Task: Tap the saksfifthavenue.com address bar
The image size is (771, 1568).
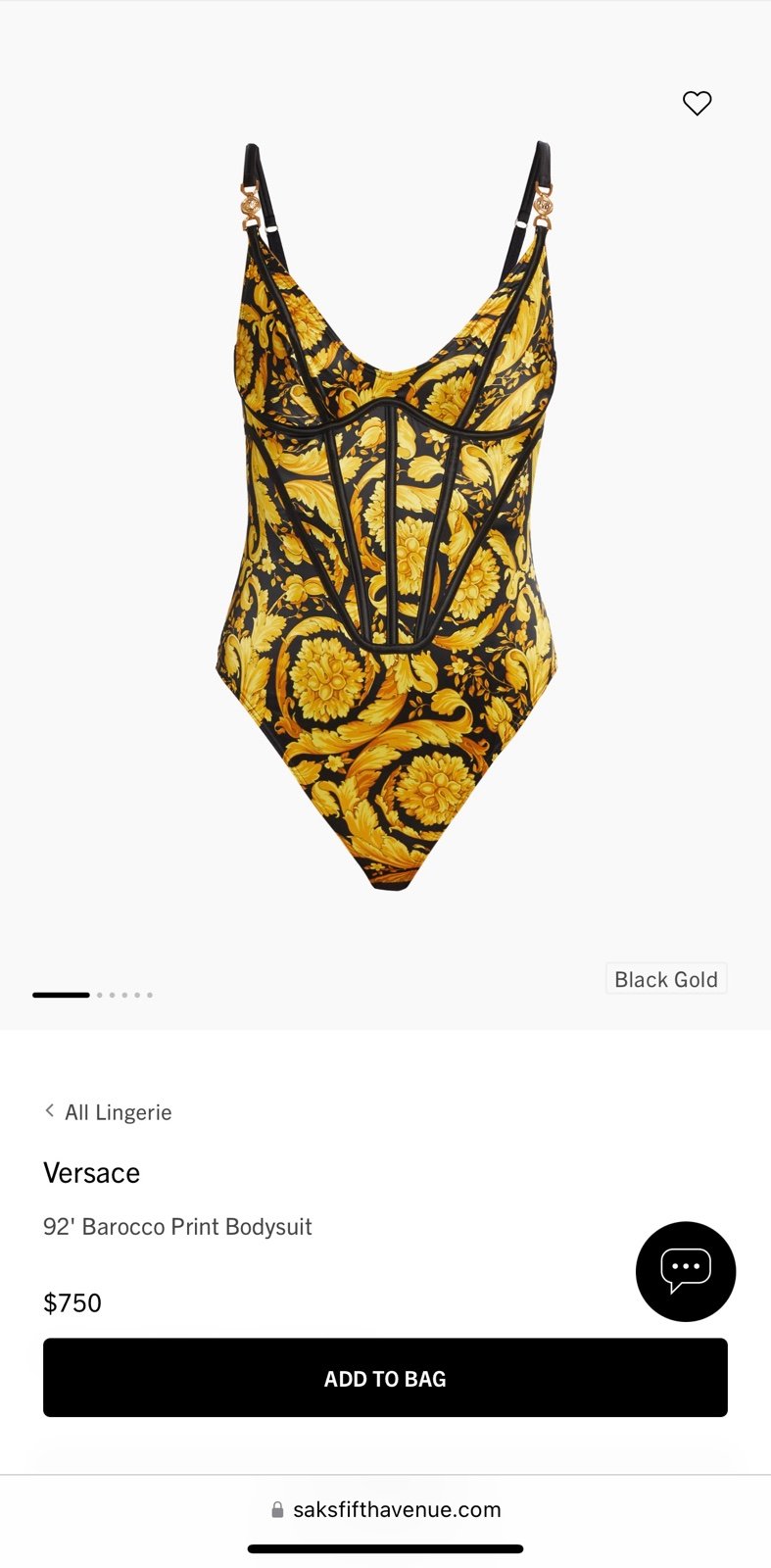Action: point(386,1509)
